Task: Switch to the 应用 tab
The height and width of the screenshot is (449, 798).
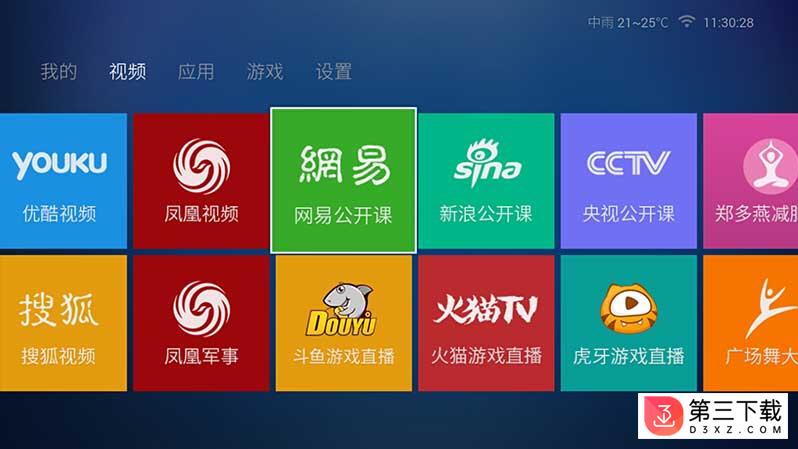Action: tap(196, 72)
